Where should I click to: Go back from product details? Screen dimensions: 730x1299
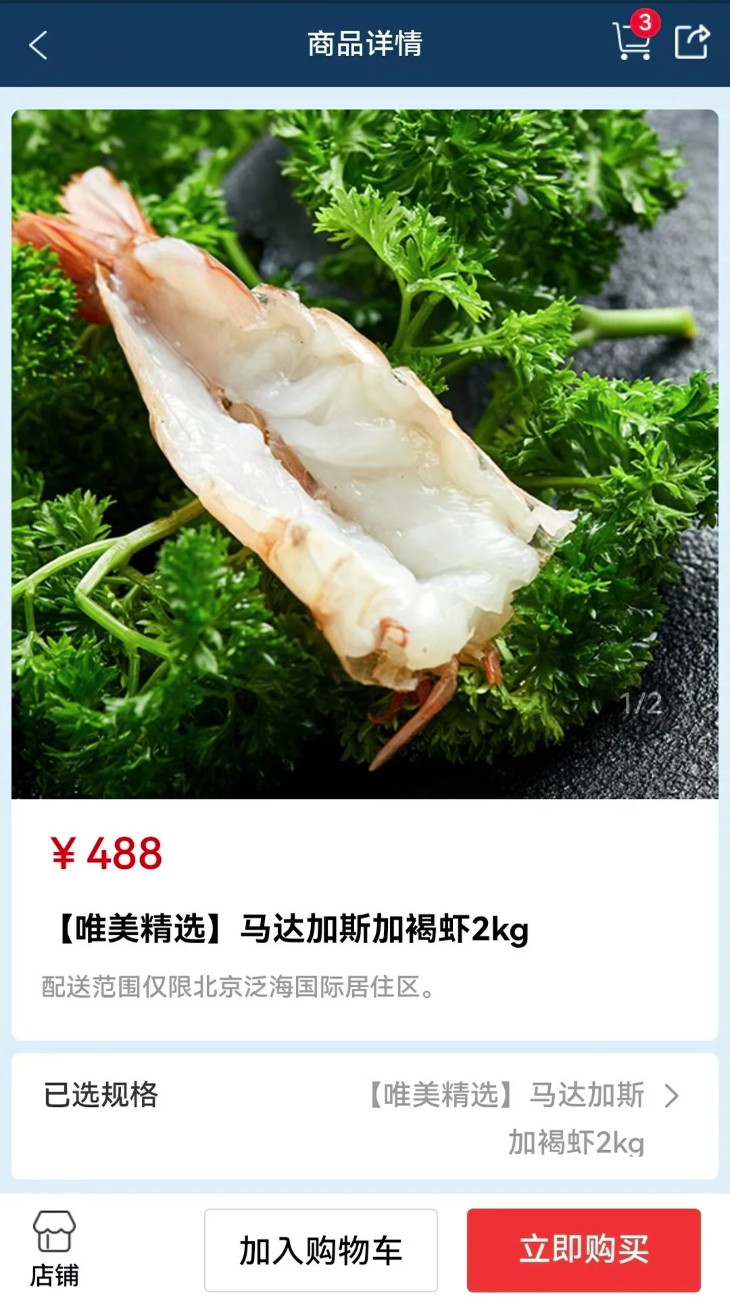point(38,44)
